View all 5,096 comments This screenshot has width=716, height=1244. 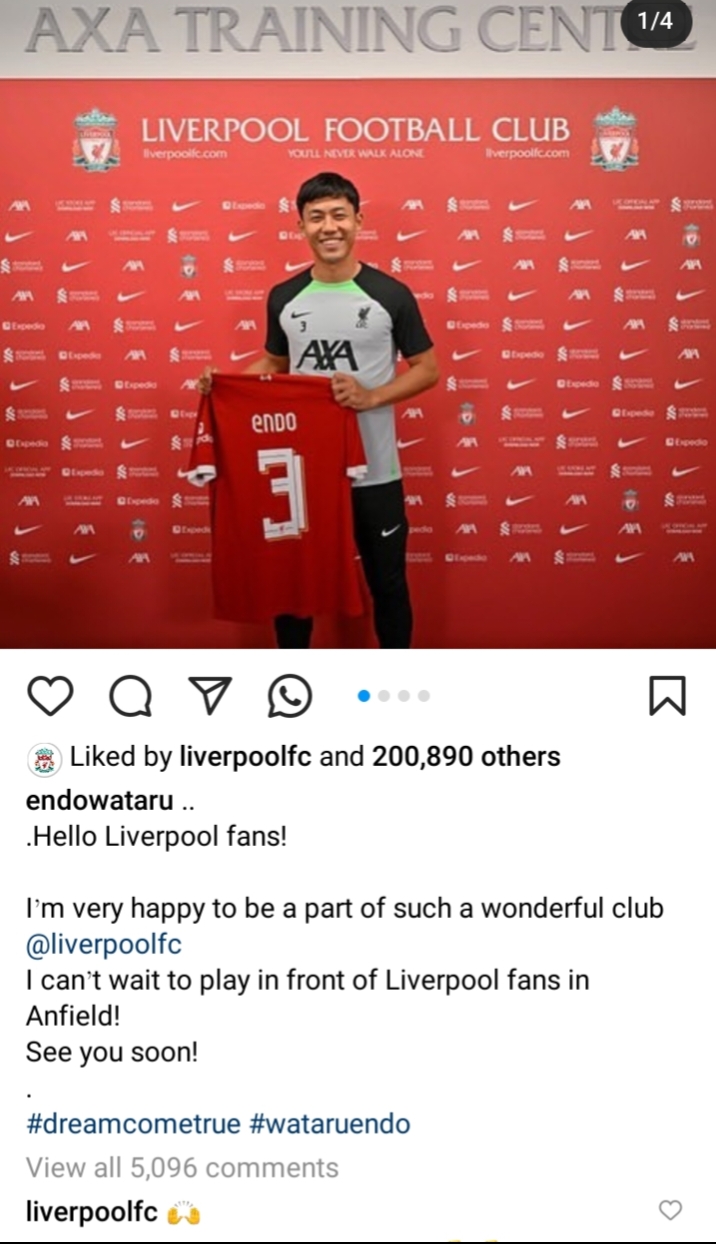coord(182,1167)
